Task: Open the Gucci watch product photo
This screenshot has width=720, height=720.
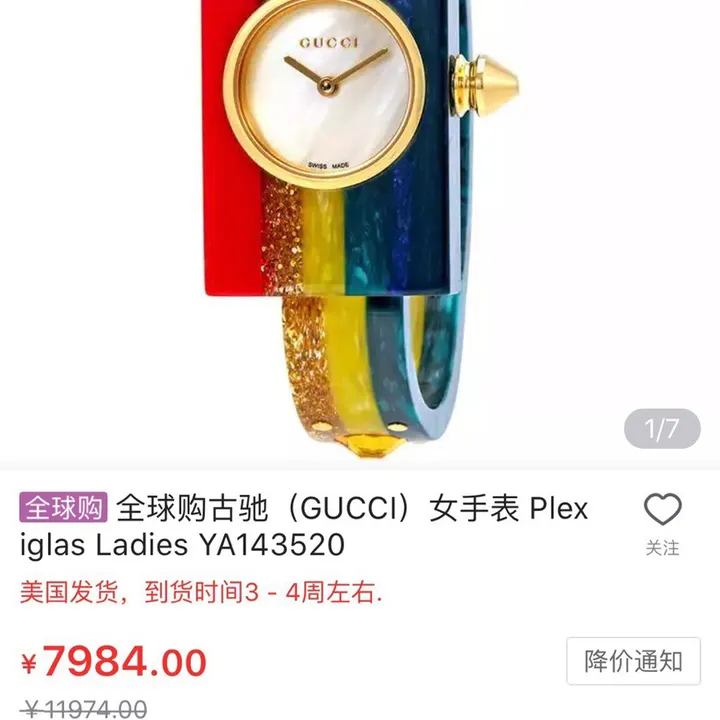Action: (360, 230)
